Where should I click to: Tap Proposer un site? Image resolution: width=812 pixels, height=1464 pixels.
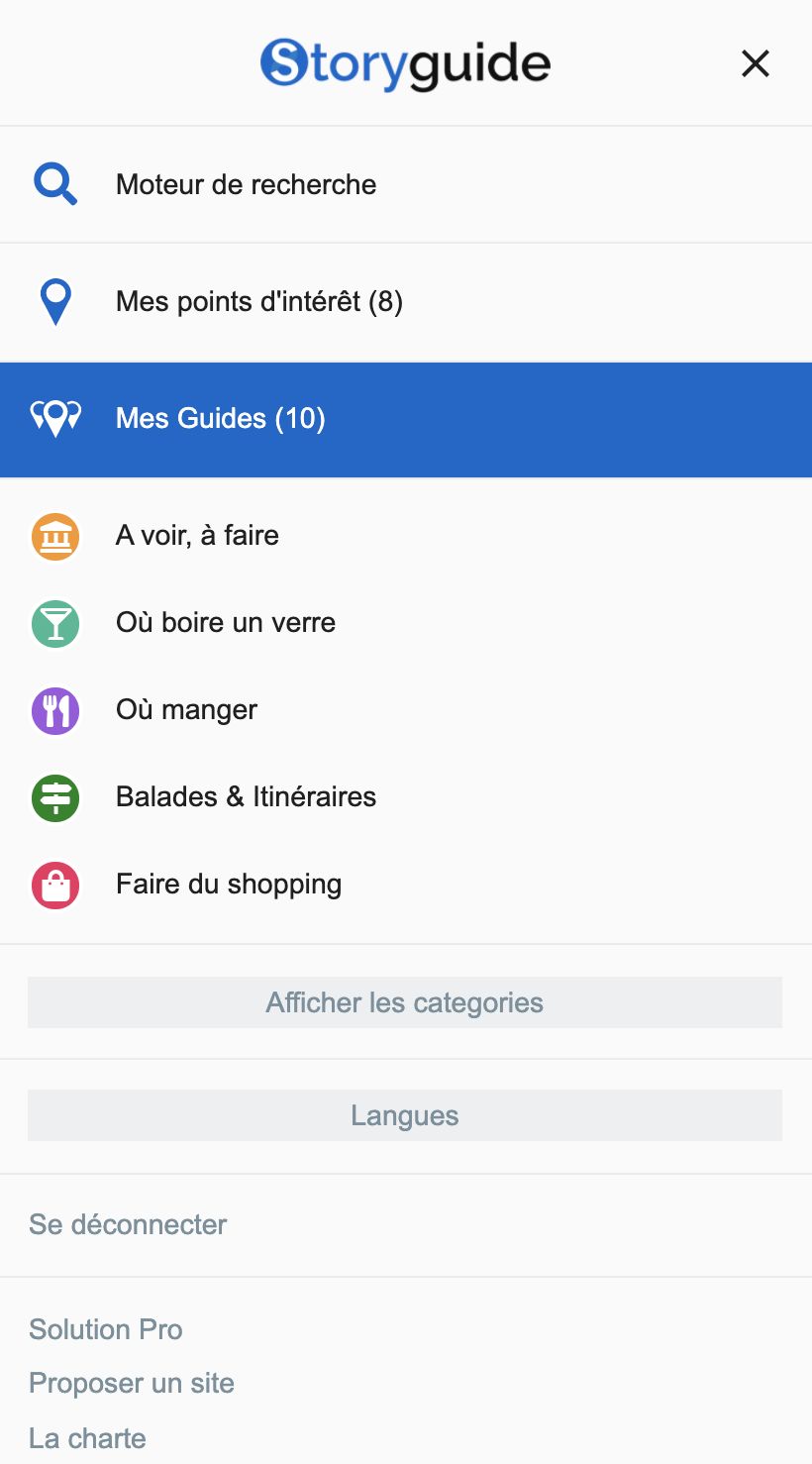(x=132, y=1383)
